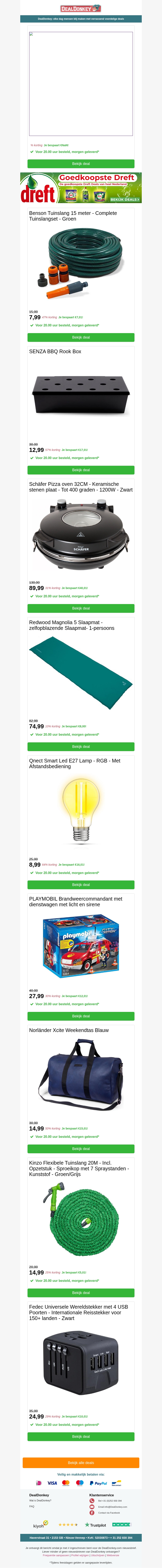View deal for Benson Tuinslang 15 meter
Screen dimensions: 162x1568
click(81, 337)
